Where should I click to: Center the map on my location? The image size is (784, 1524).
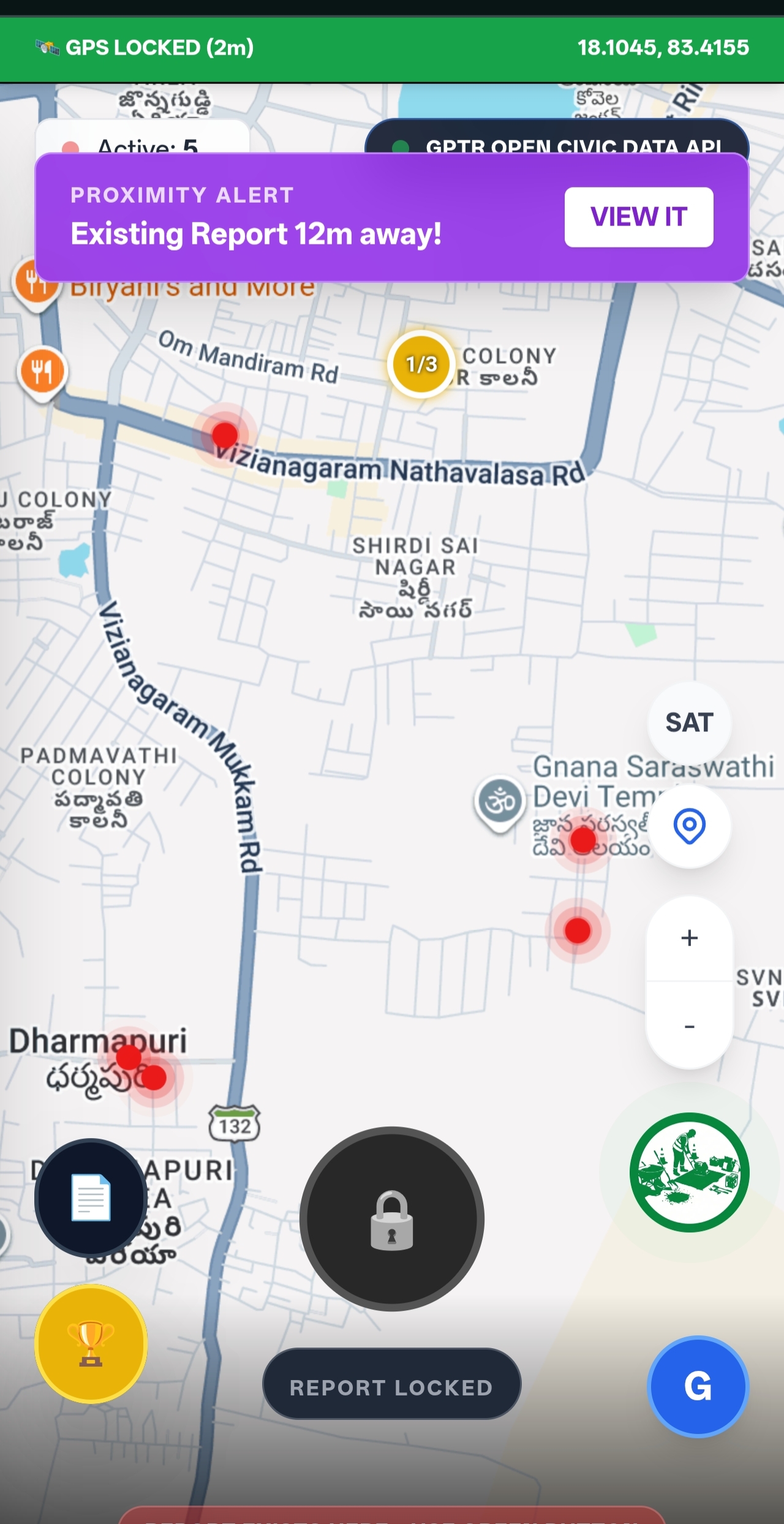pos(689,826)
